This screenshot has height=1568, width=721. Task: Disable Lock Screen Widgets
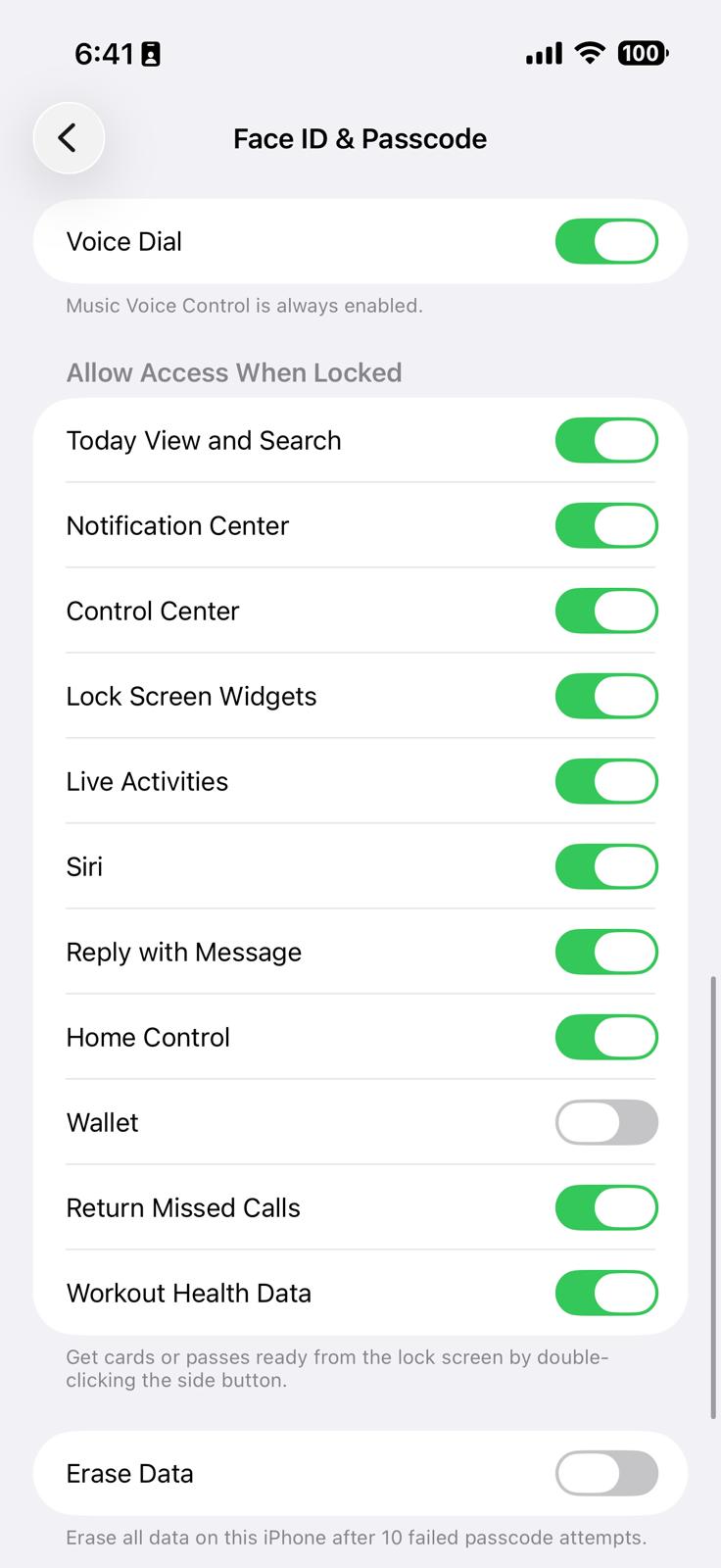click(606, 696)
